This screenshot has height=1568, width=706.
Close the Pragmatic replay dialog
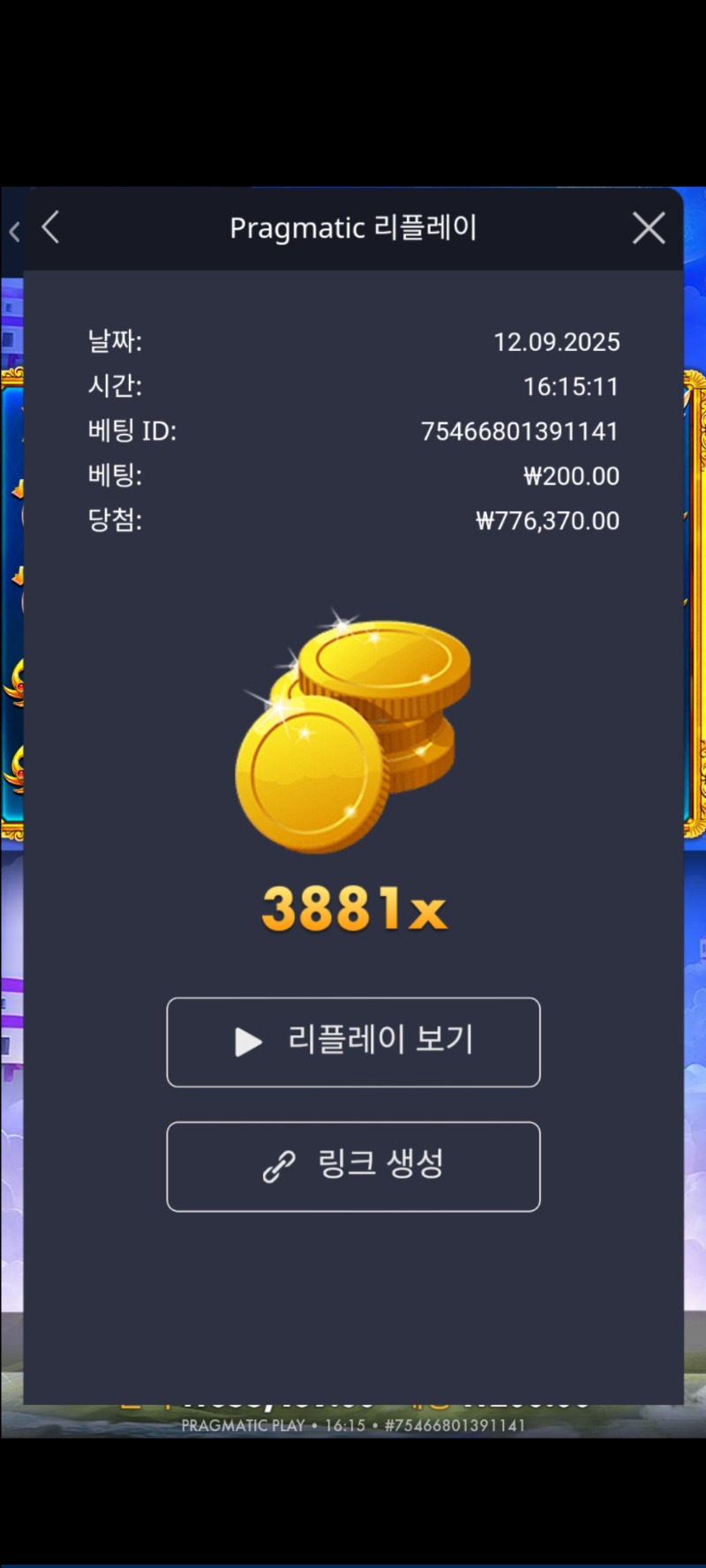(x=649, y=228)
